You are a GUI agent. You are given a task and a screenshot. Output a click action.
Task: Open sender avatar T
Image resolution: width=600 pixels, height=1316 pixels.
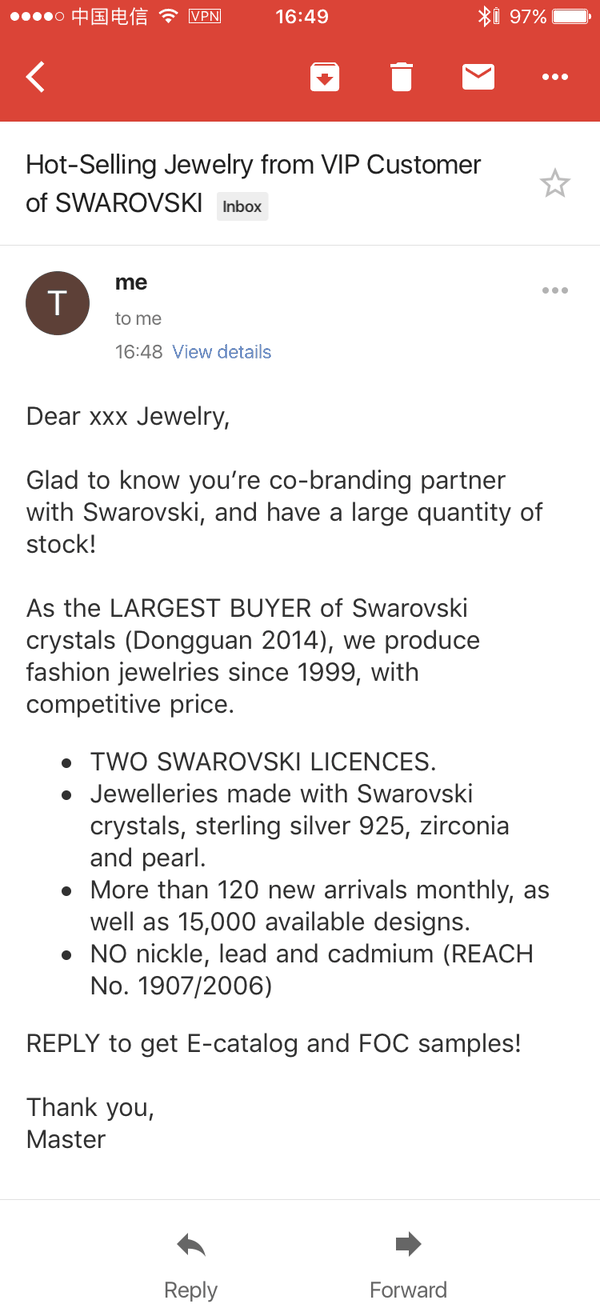click(x=57, y=303)
